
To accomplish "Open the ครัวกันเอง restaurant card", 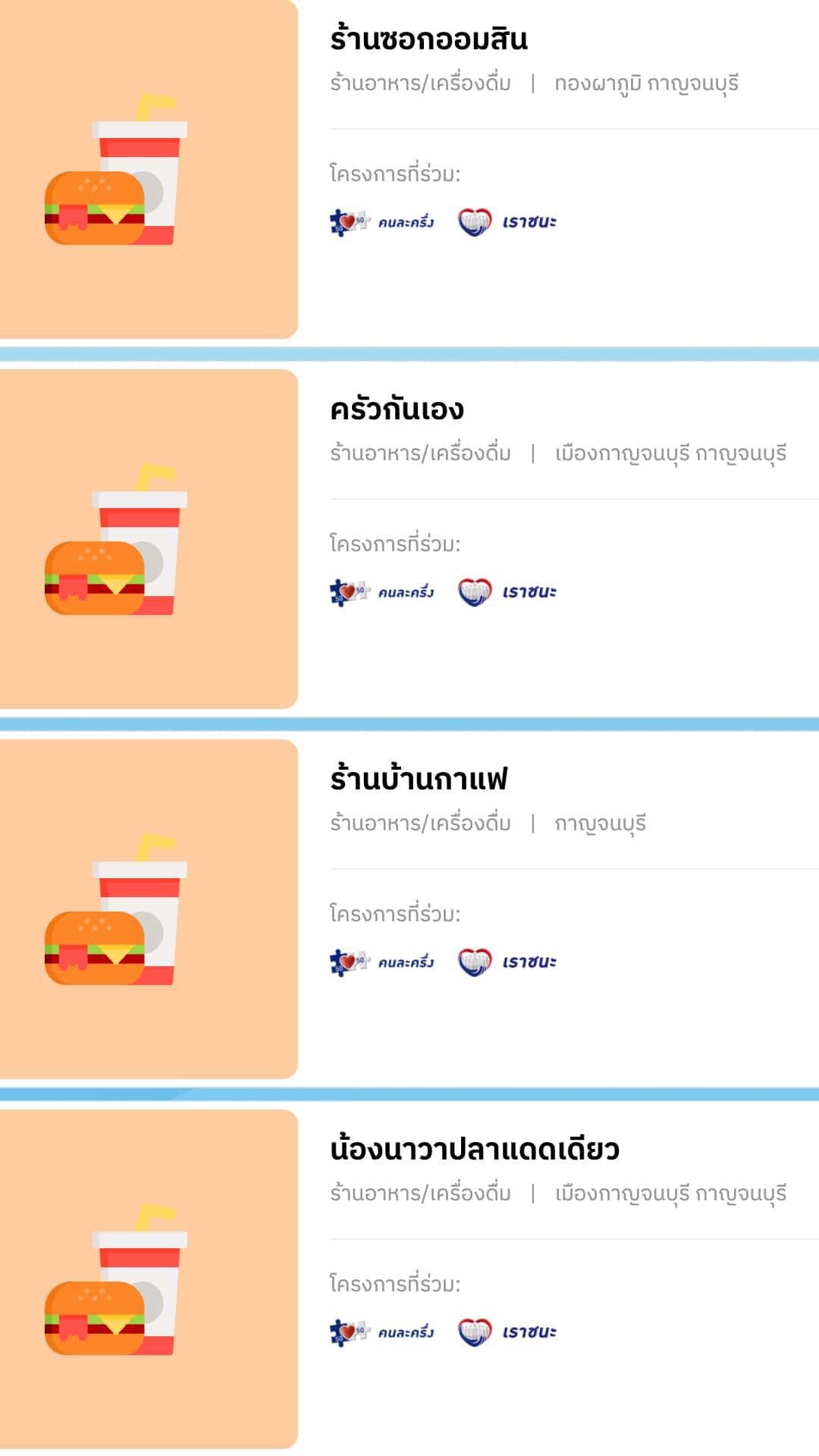I will [409, 539].
